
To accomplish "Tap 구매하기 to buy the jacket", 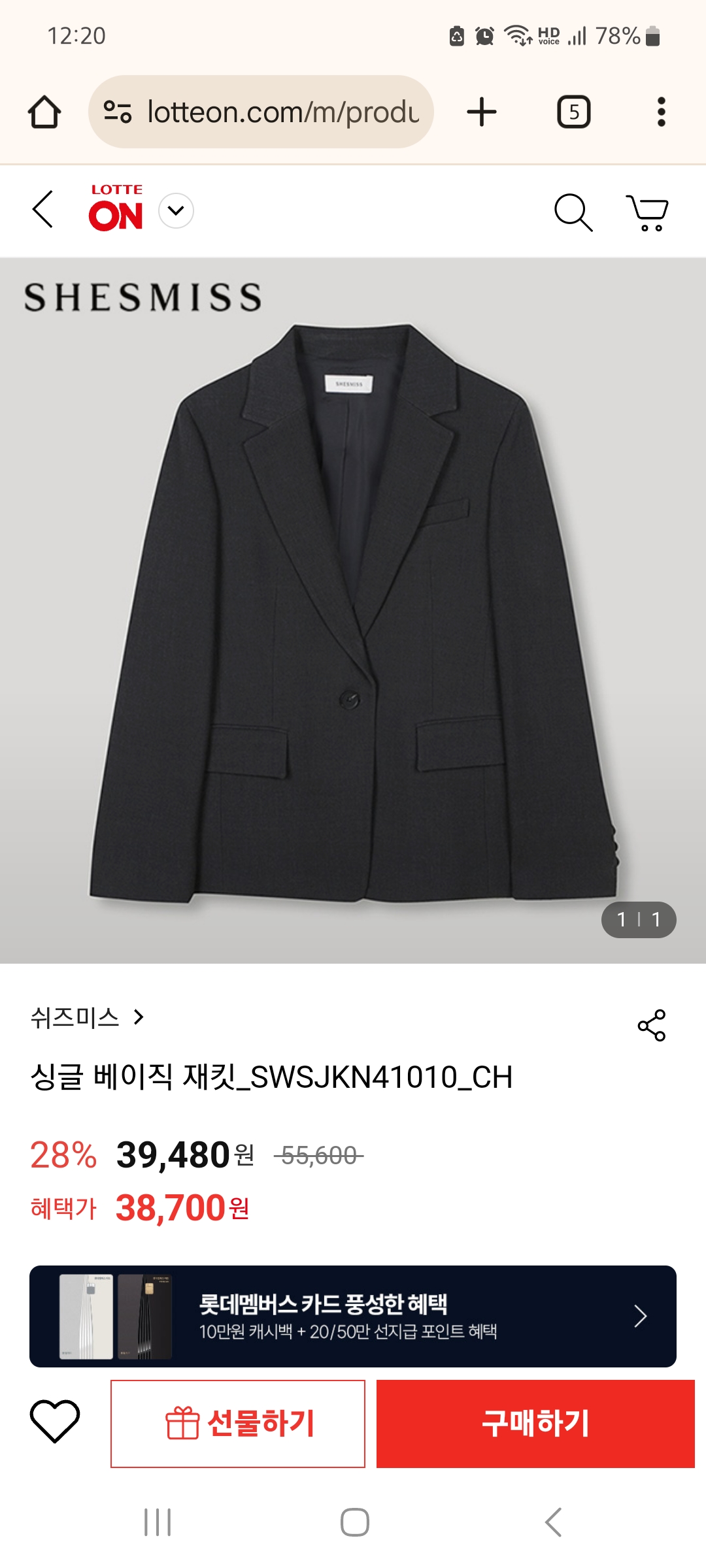I will click(535, 1424).
